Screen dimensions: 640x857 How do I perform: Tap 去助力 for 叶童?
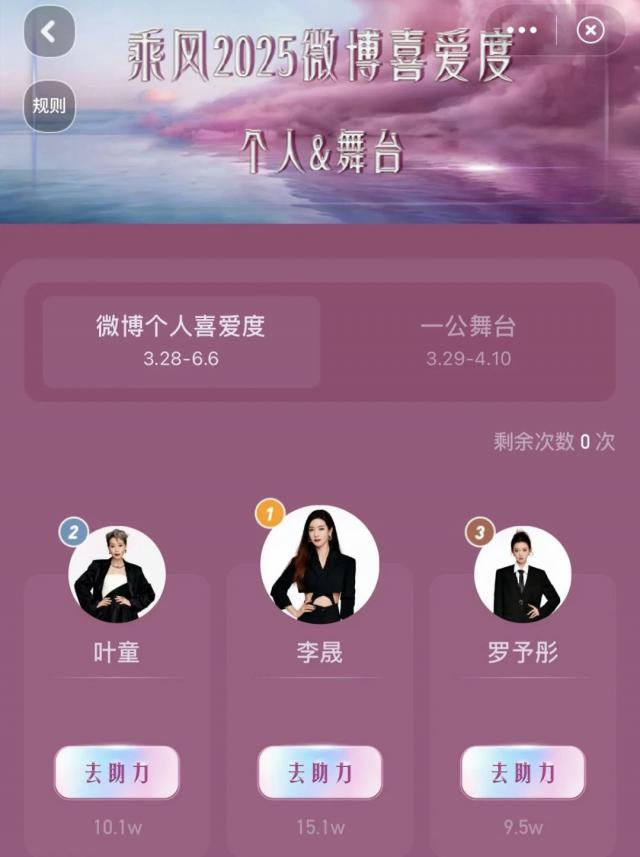click(117, 772)
